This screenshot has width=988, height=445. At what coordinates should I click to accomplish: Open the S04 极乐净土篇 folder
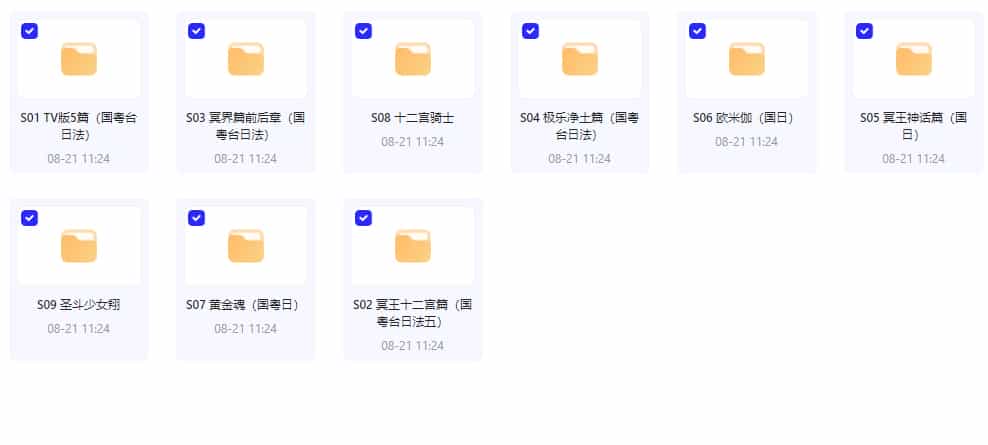pyautogui.click(x=580, y=60)
